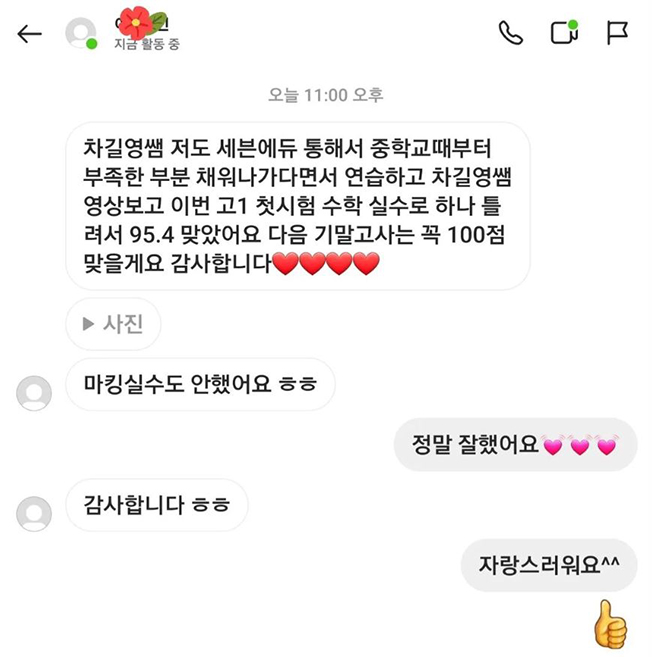Image resolution: width=652 pixels, height=657 pixels.
Task: View the sent 사진 attachment
Action: [113, 324]
